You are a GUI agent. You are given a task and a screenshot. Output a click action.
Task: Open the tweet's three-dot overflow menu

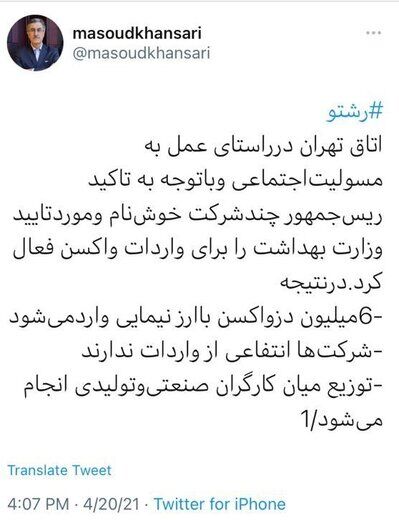click(x=373, y=33)
